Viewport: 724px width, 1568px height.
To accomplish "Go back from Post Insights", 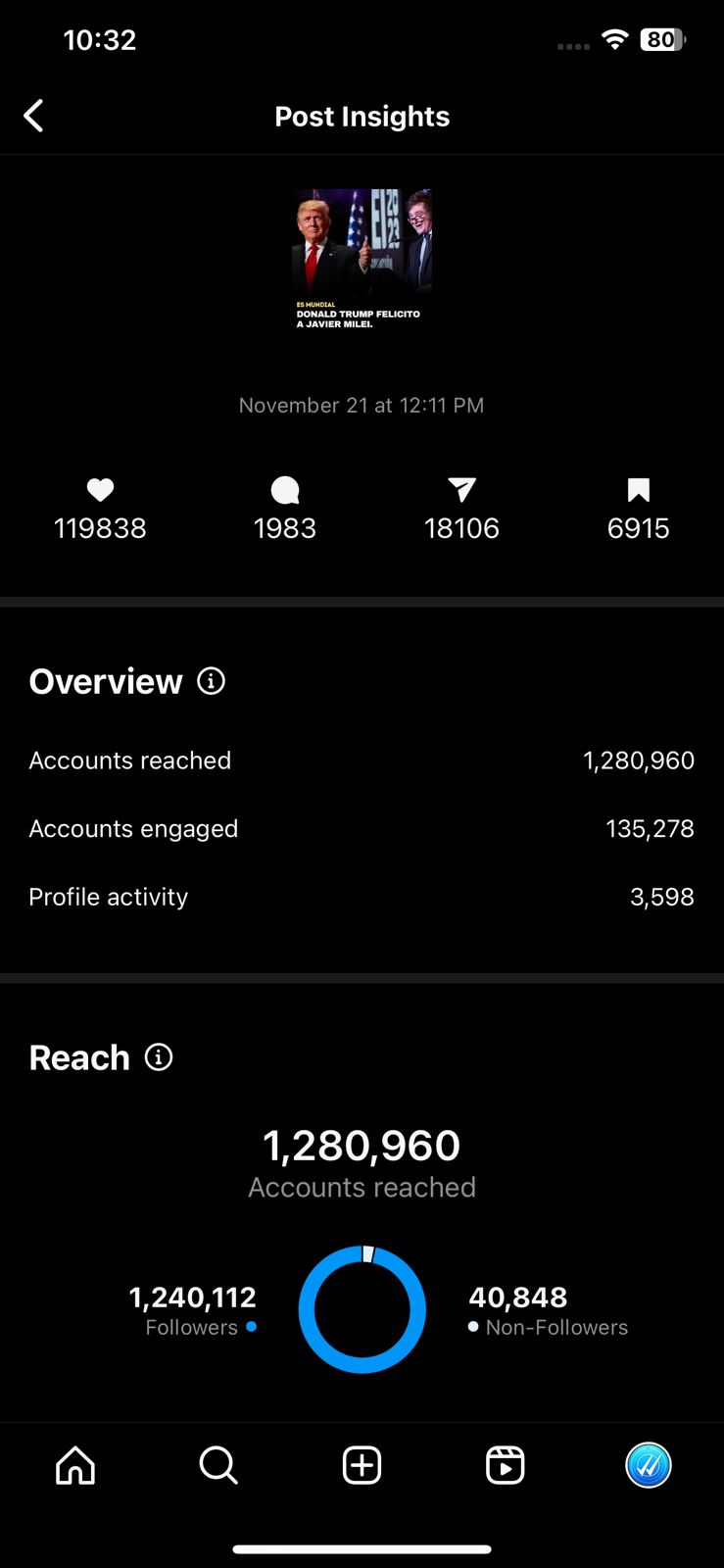I will coord(33,116).
